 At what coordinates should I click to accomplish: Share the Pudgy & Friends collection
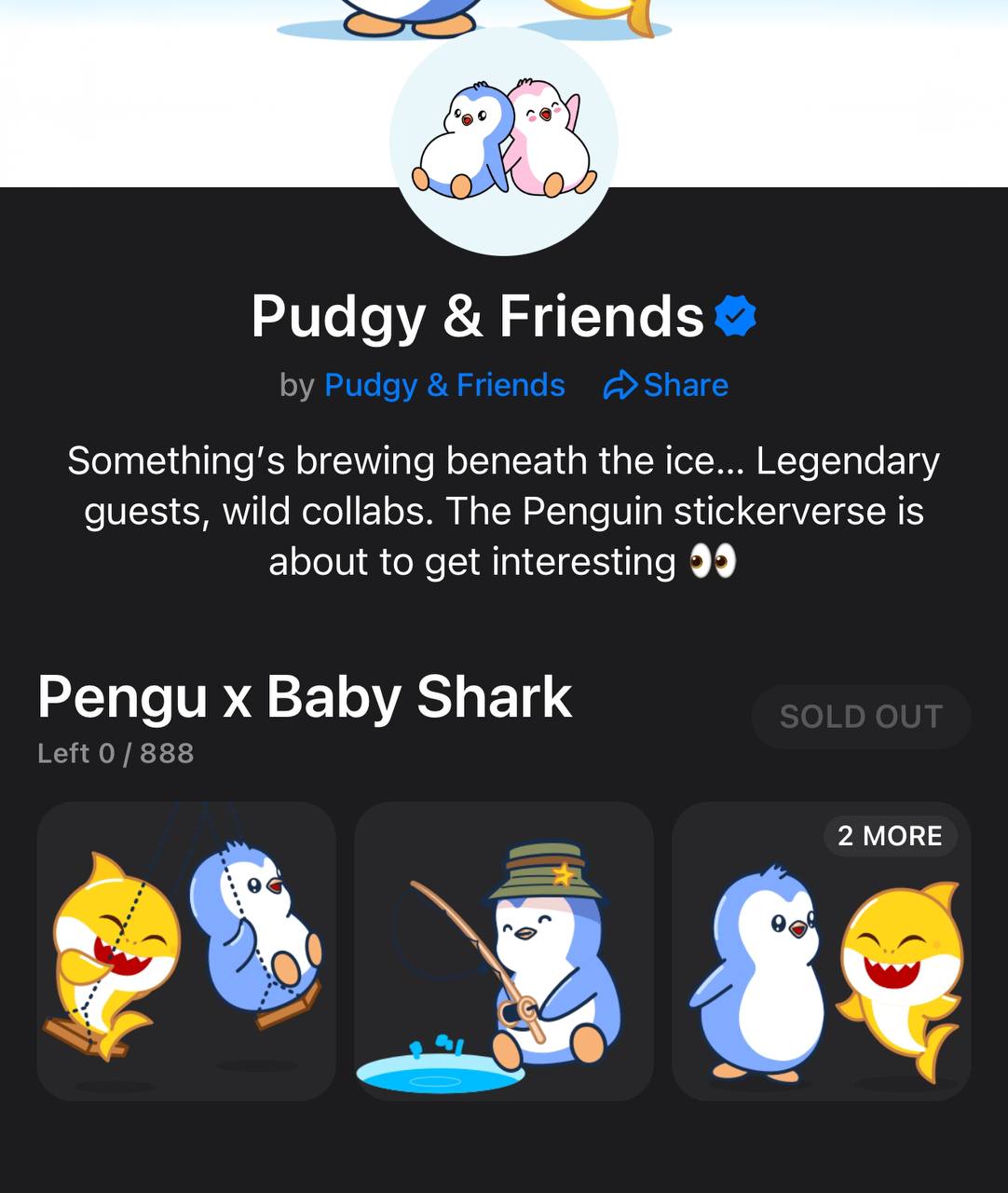click(666, 385)
